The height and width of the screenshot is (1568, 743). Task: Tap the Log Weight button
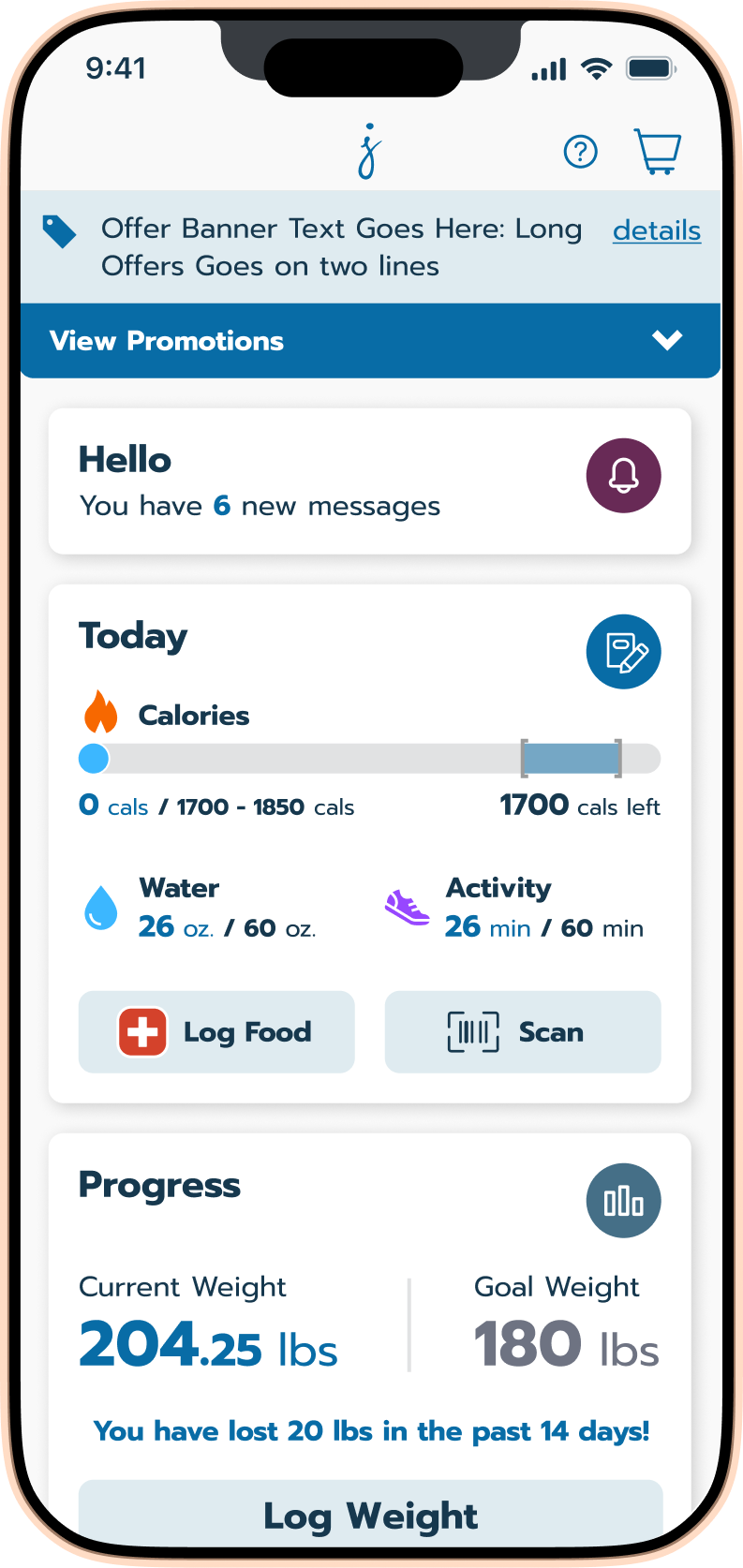tap(370, 1515)
